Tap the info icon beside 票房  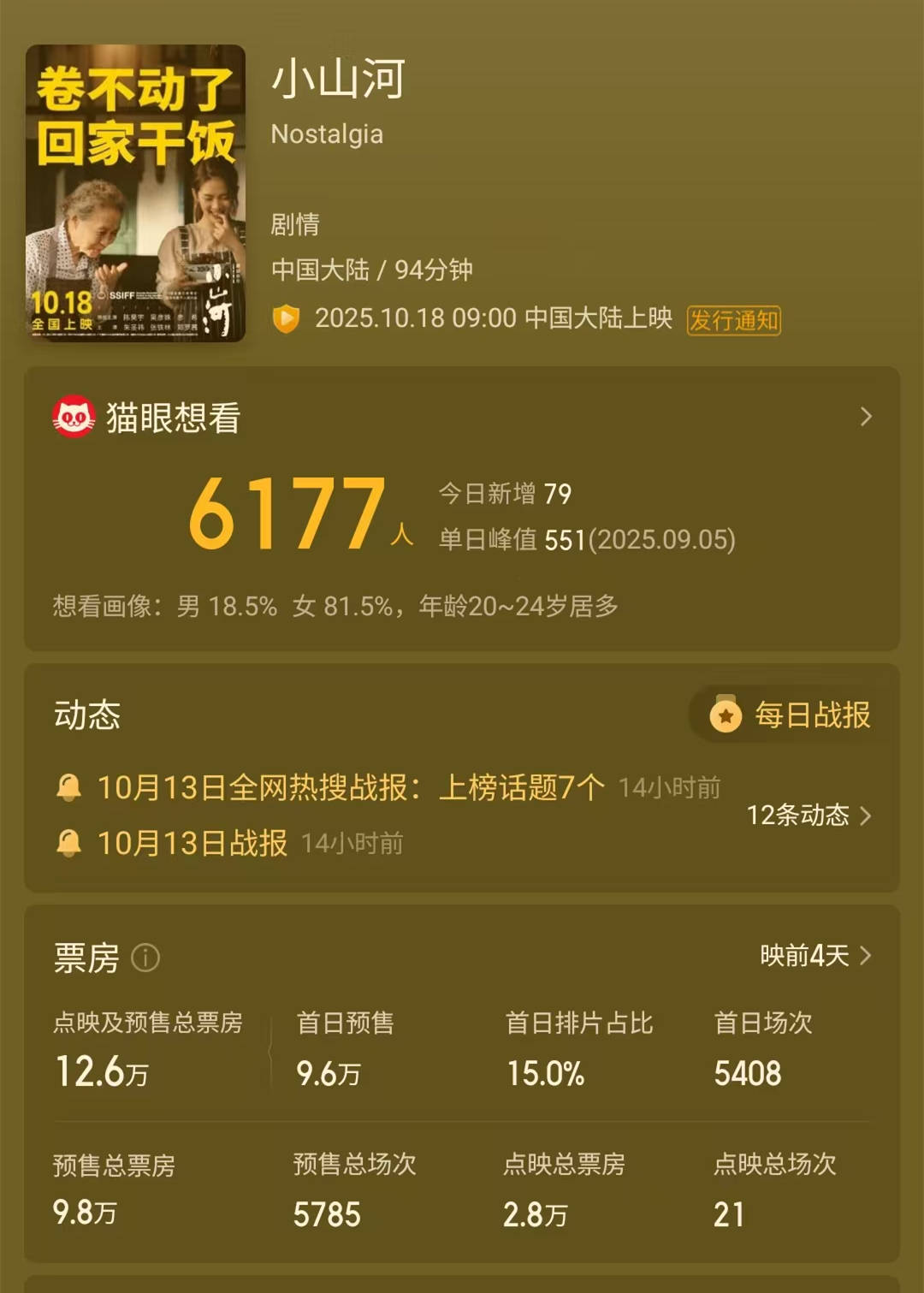point(145,957)
